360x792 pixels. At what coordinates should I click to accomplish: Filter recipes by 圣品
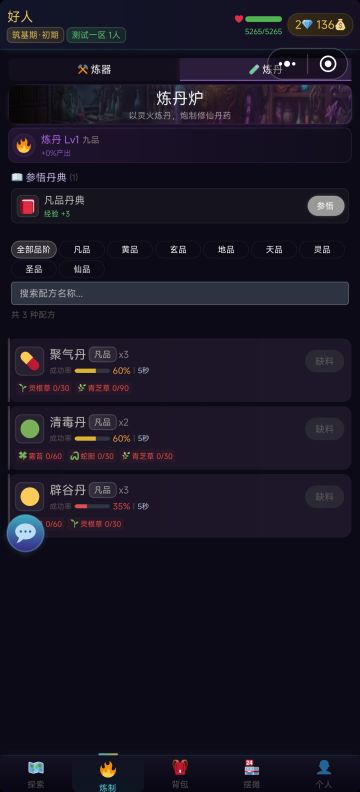(x=34, y=269)
